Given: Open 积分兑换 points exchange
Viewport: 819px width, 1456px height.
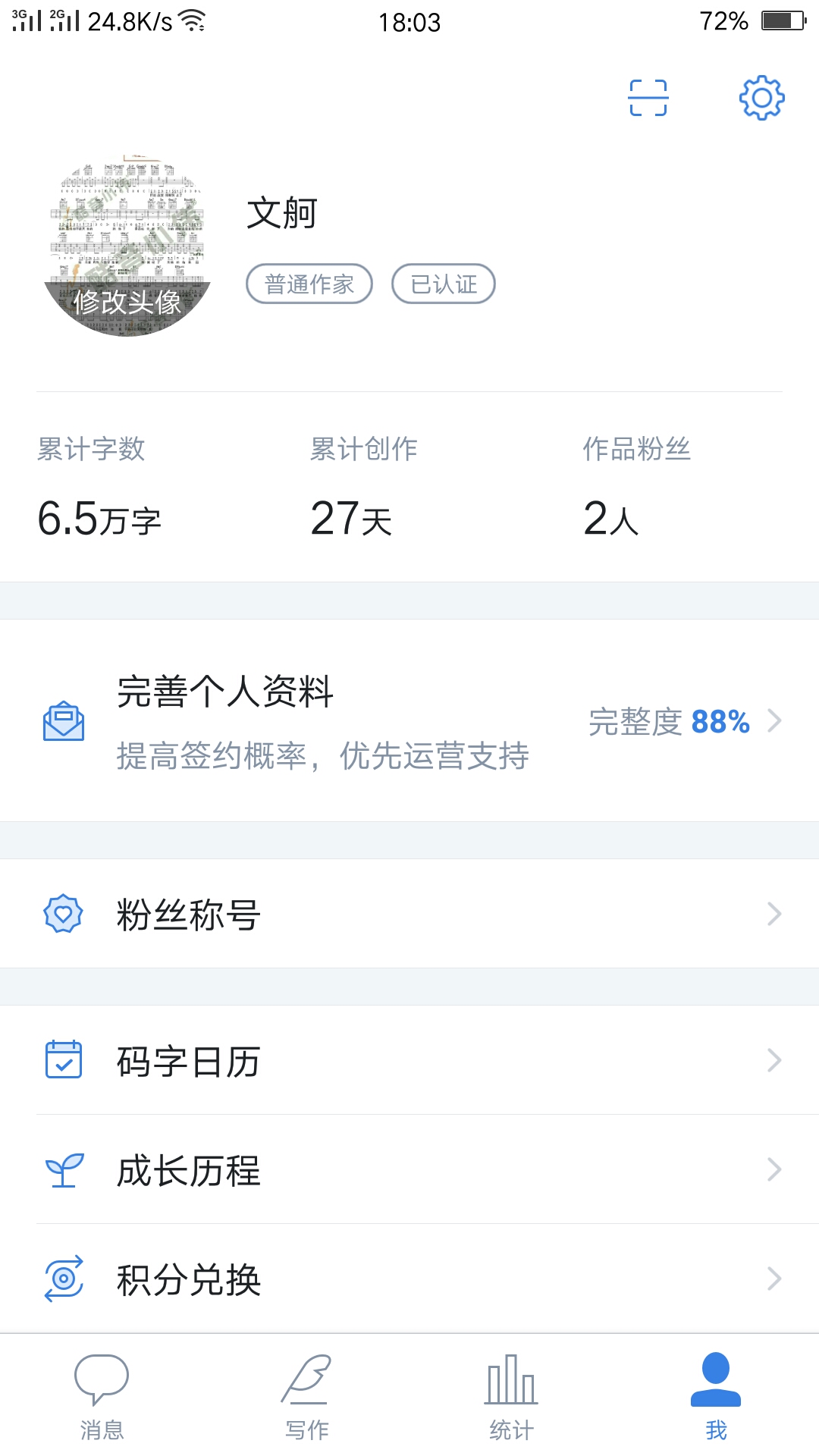Looking at the screenshot, I should point(409,1279).
